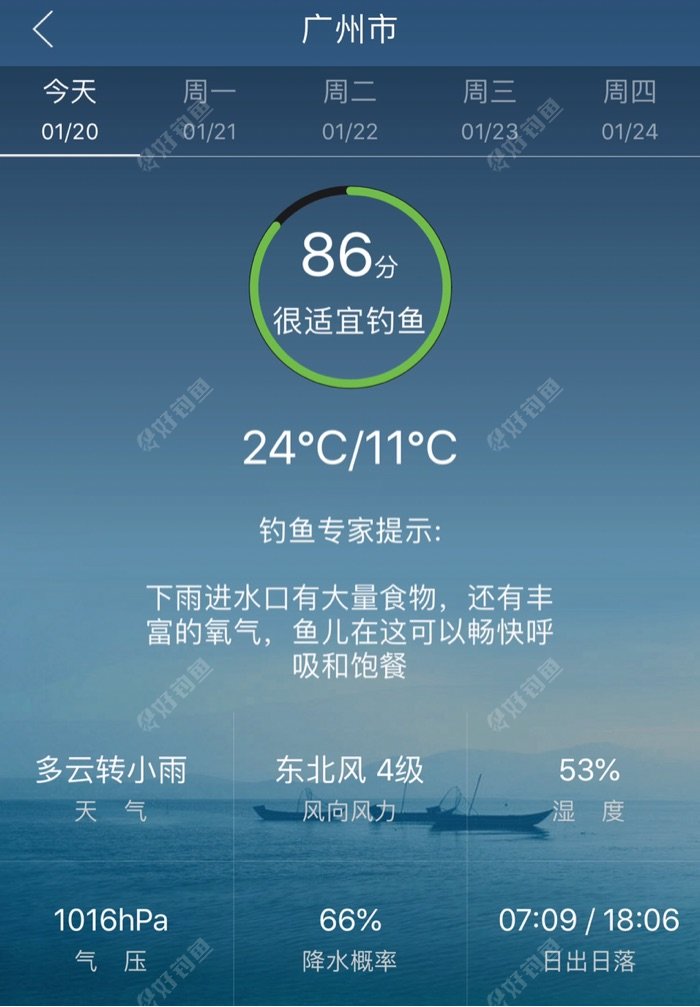Image resolution: width=700 pixels, height=1007 pixels.
Task: Go back using the top-left arrow
Action: (42, 30)
